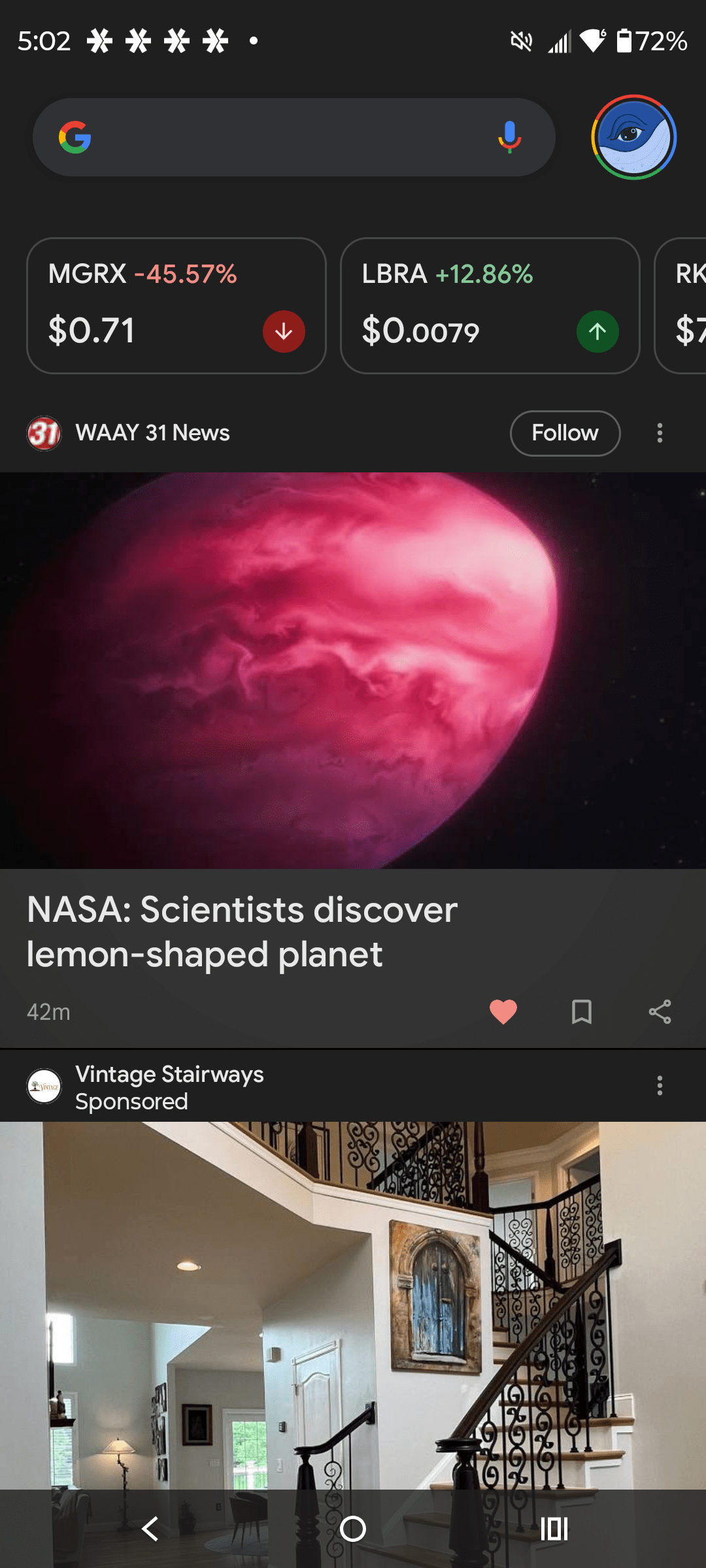This screenshot has width=706, height=1568.
Task: Open more options for Vintage Stairways ad
Action: (x=660, y=1086)
